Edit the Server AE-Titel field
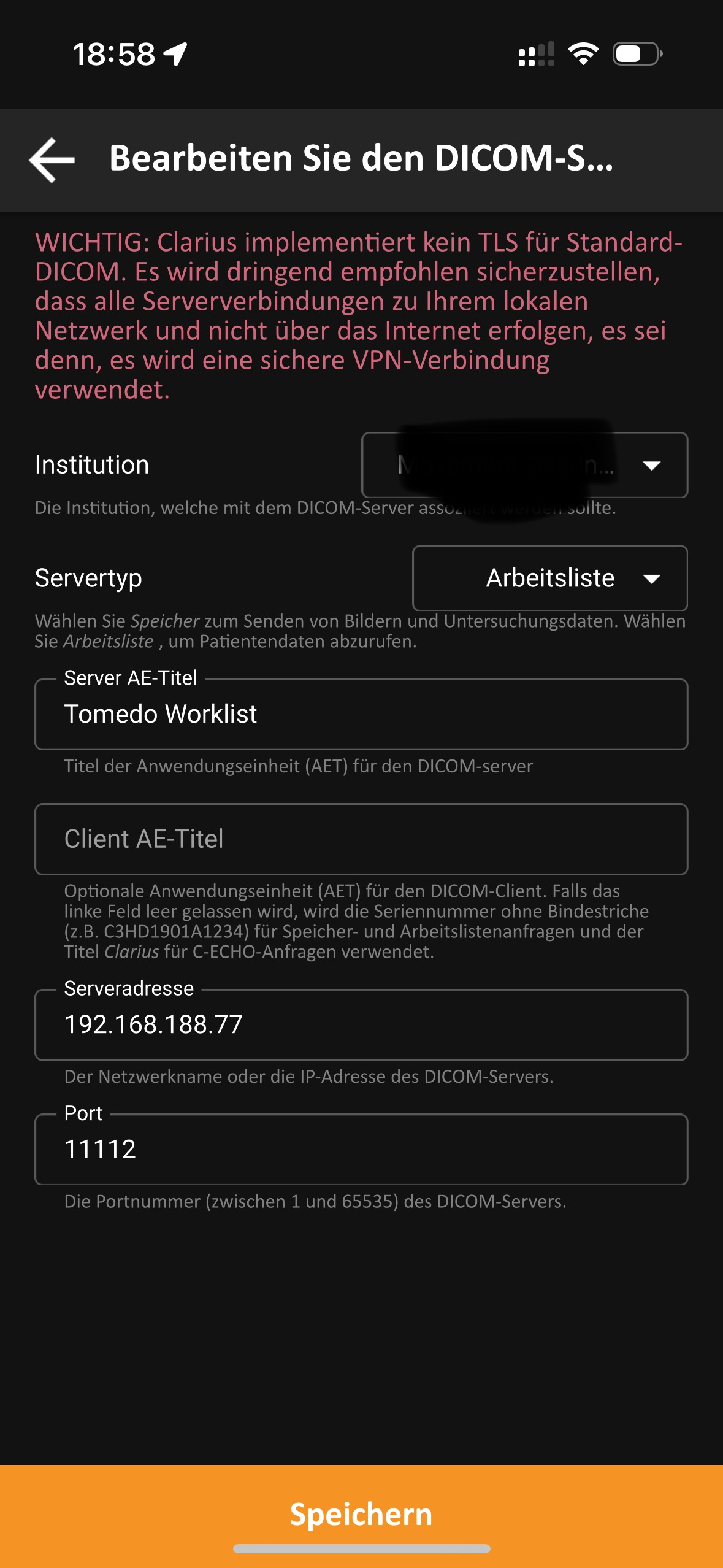Screen dimensions: 723x1568 pyautogui.click(x=361, y=714)
